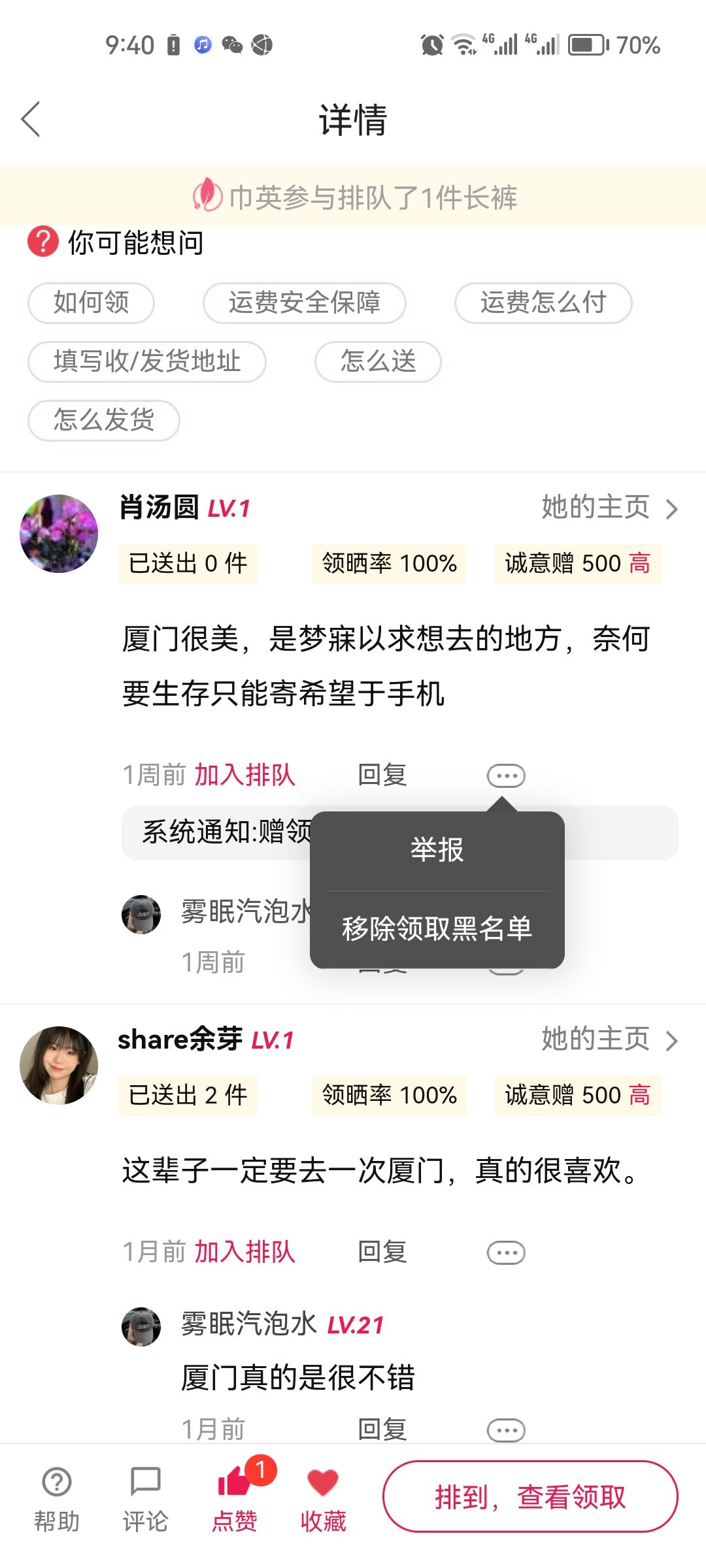This screenshot has width=706, height=1568.
Task: Open the 怎么发货 chip
Action: (x=104, y=420)
